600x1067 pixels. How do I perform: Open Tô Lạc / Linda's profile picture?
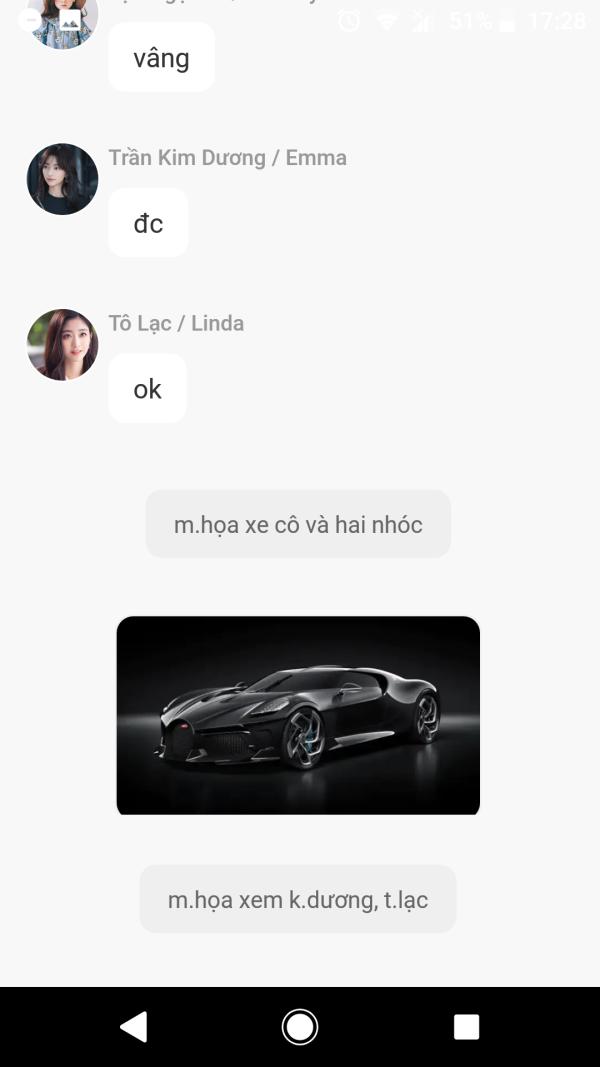tap(63, 344)
